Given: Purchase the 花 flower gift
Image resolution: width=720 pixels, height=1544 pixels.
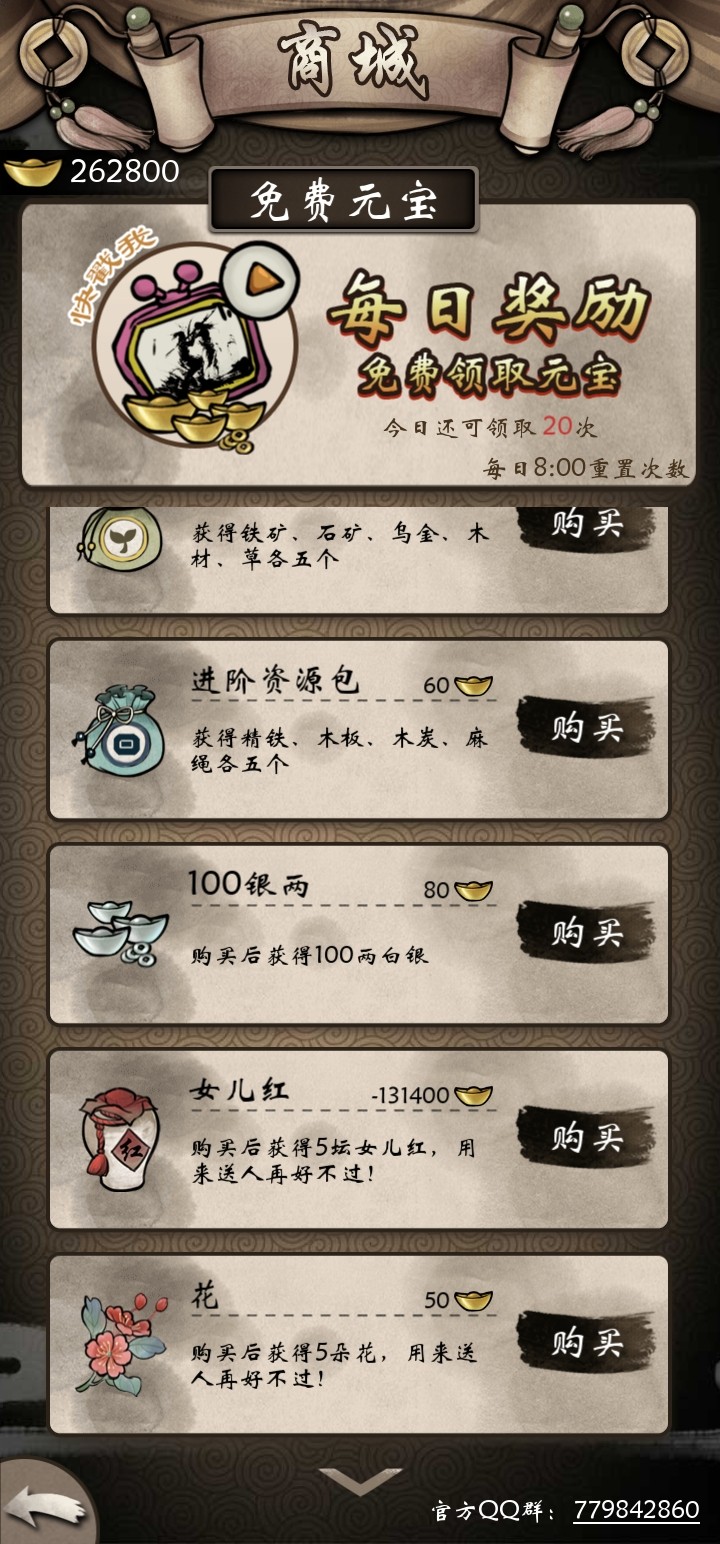Looking at the screenshot, I should [x=586, y=1341].
